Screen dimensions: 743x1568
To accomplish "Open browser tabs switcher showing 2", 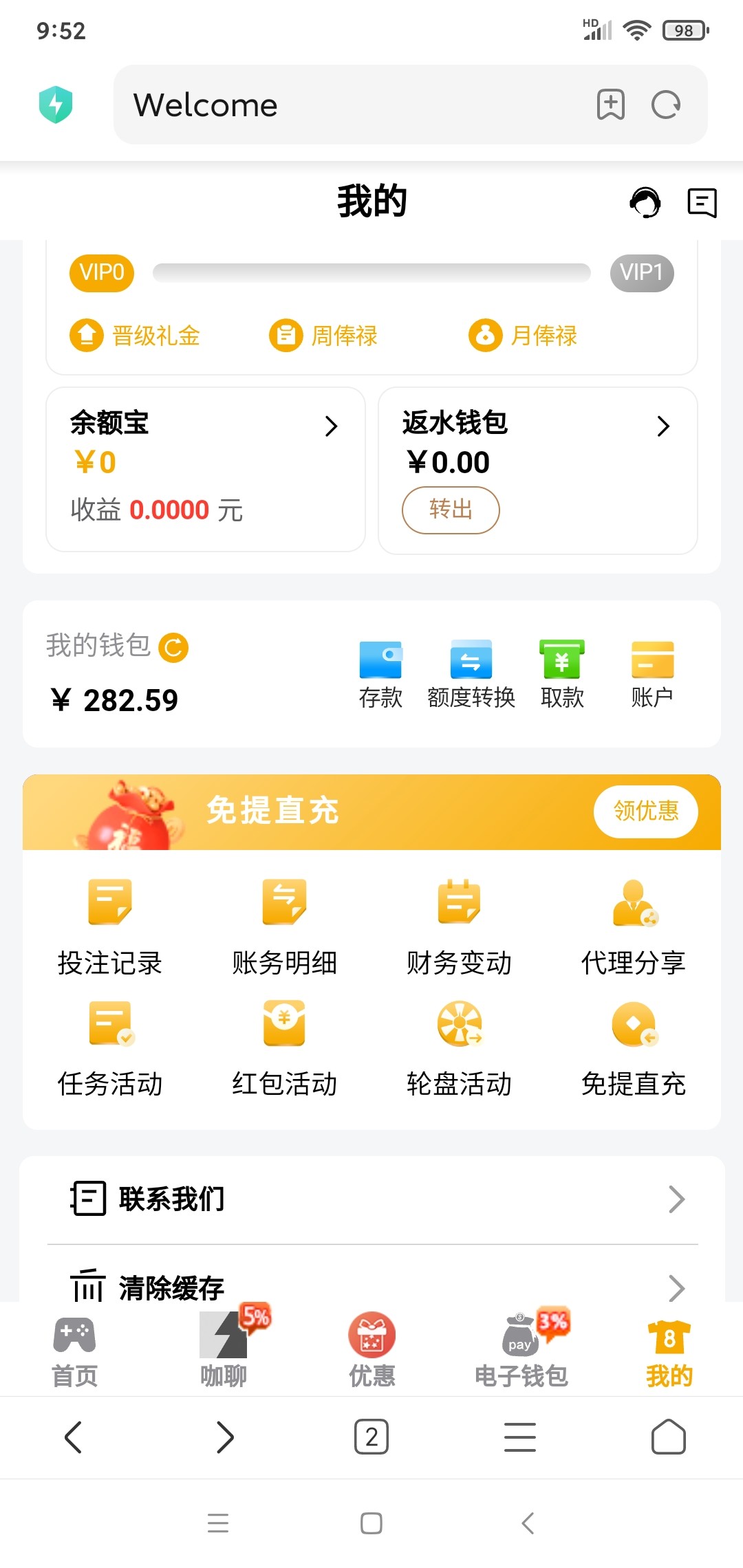I will point(371,1437).
